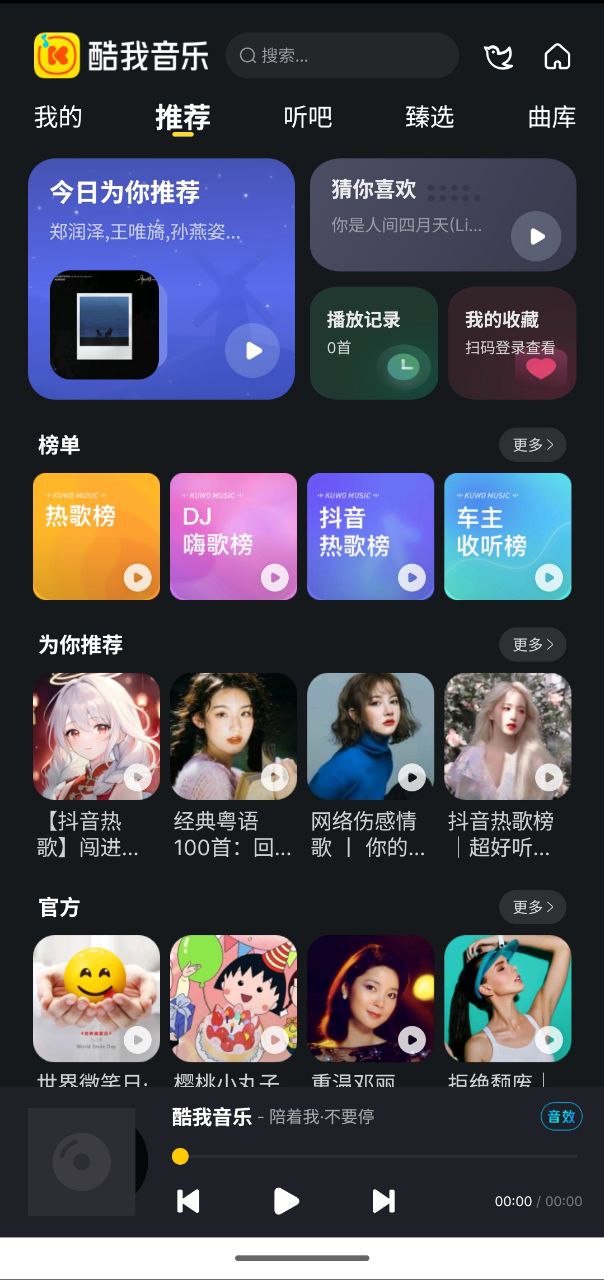Switch to the 曲库 tab
604x1280 pixels.
click(x=552, y=117)
